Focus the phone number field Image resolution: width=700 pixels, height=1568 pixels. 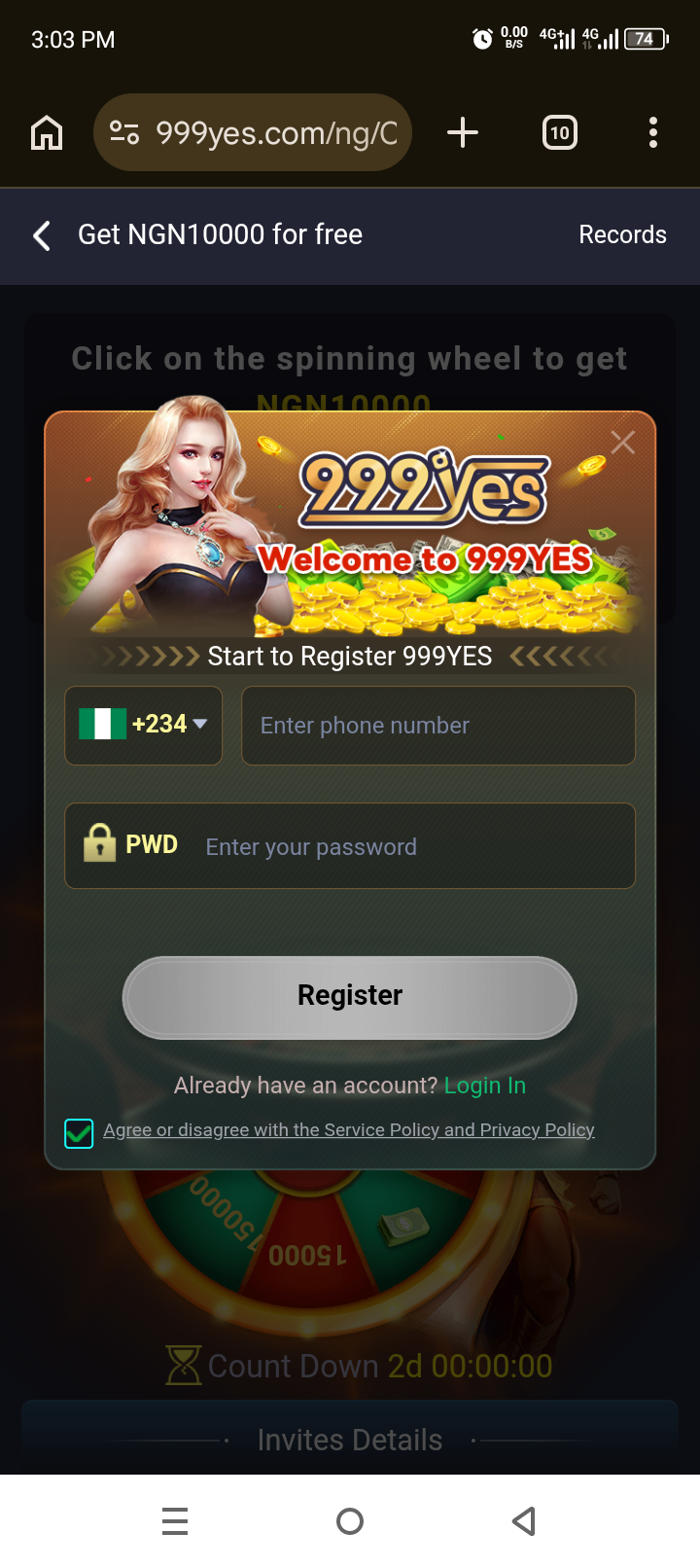point(437,726)
